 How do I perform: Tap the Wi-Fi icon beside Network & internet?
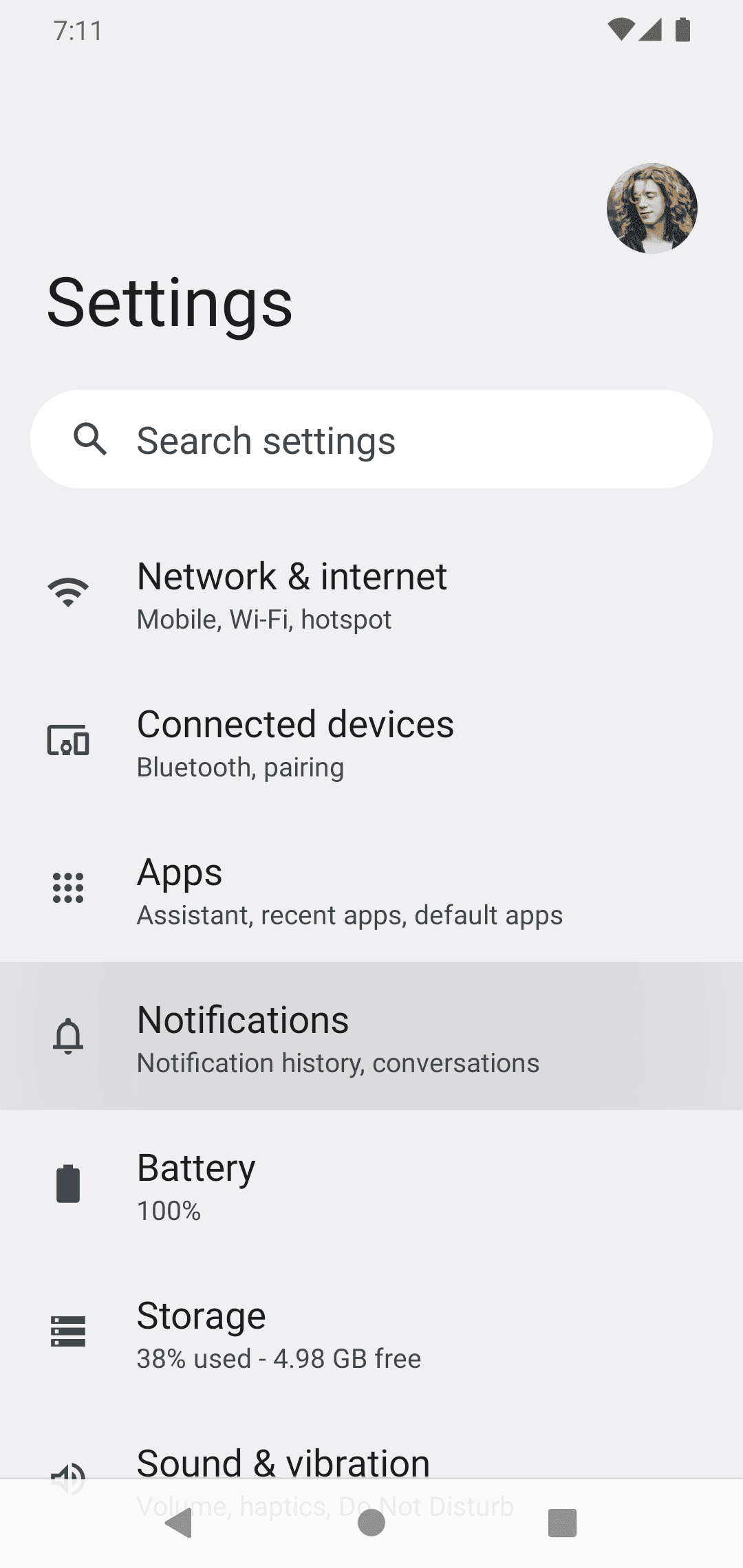point(68,591)
